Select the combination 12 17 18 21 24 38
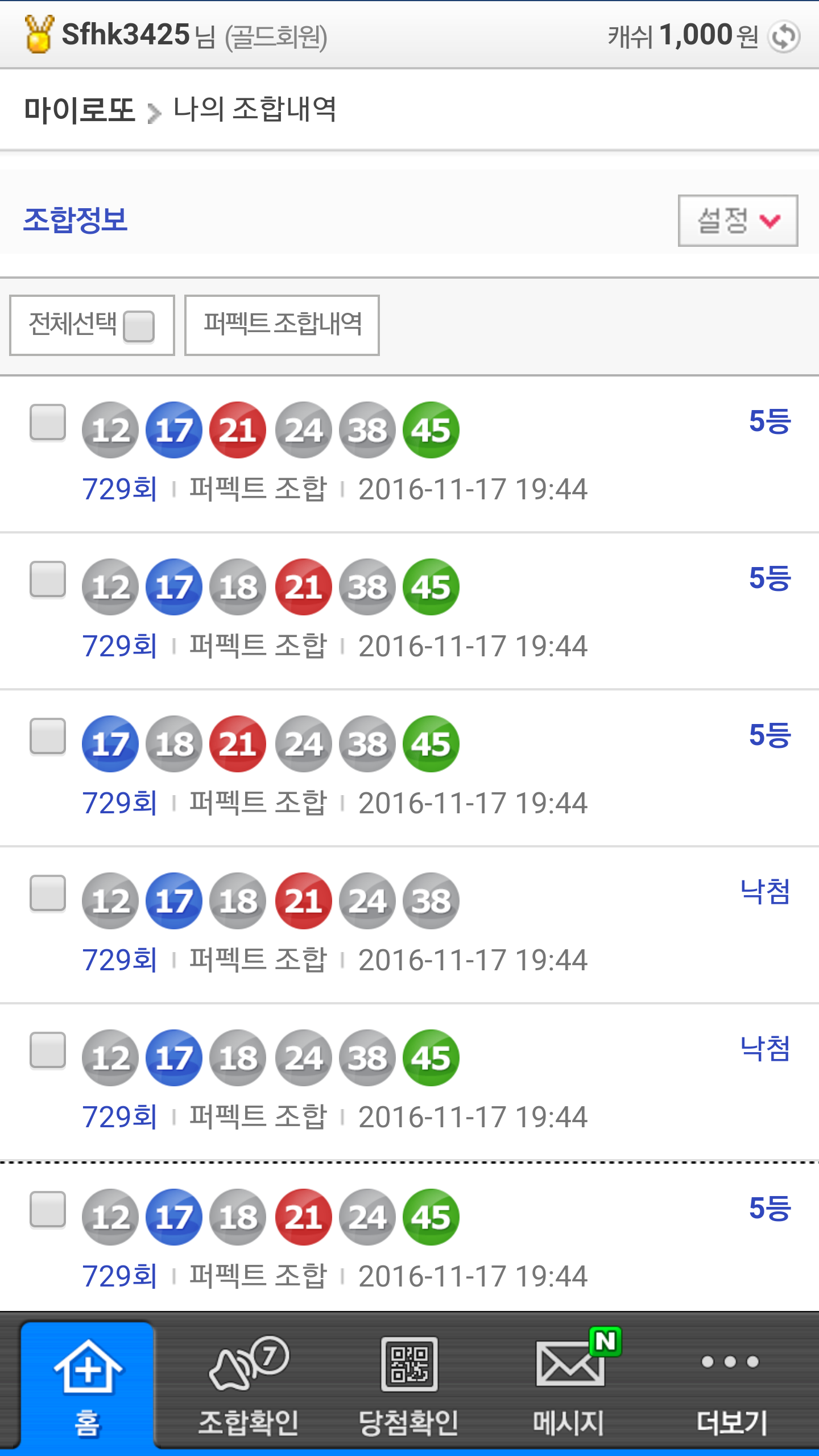The image size is (819, 1456). pos(48,894)
